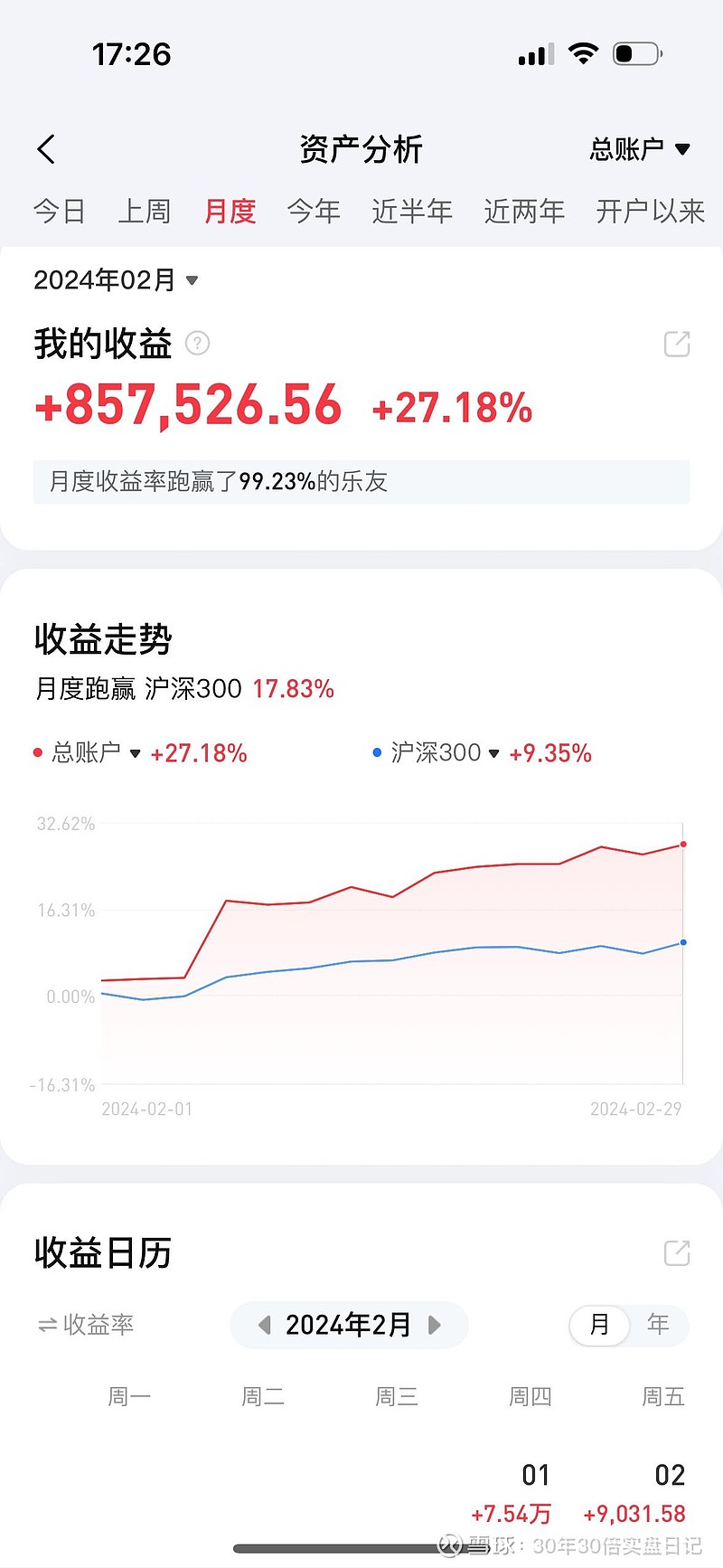Tap the help icon beside 我的收益
The height and width of the screenshot is (1568, 723).
coord(197,344)
